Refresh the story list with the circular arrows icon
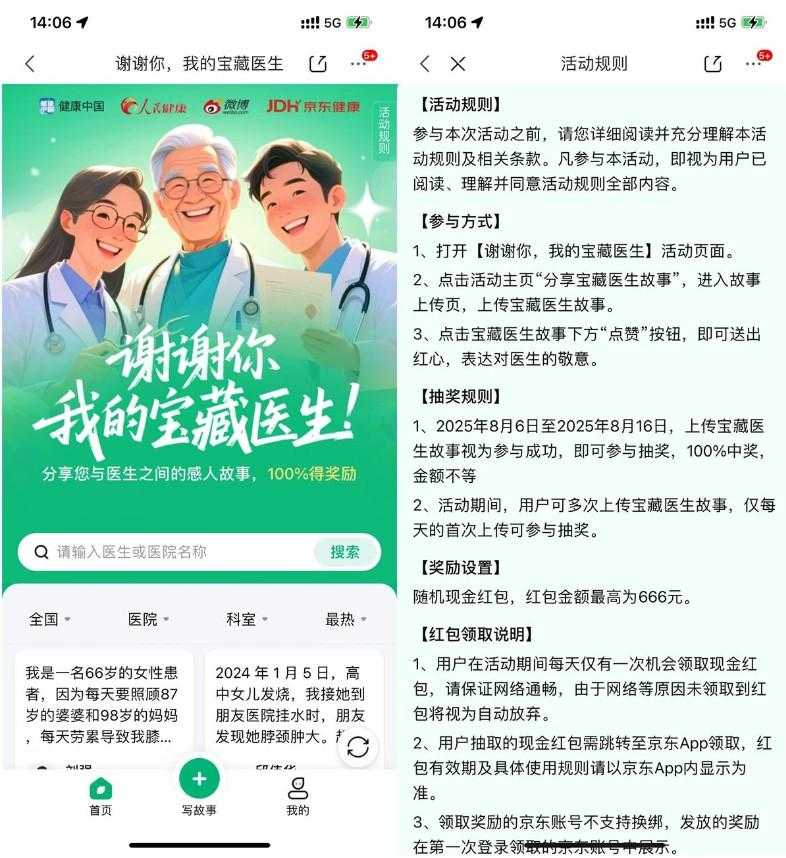 click(358, 747)
